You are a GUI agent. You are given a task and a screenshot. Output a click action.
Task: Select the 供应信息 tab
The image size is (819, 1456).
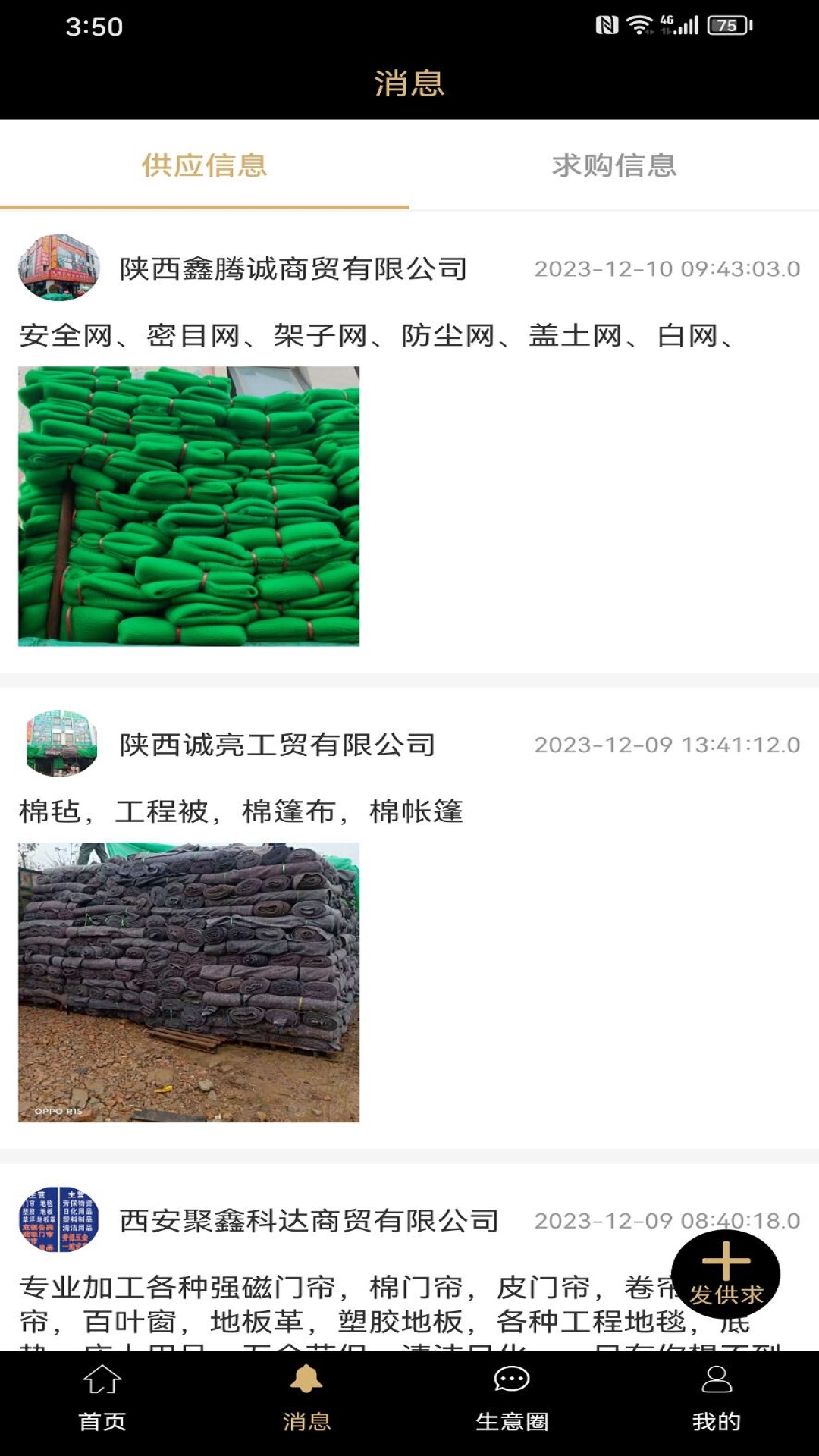204,165
